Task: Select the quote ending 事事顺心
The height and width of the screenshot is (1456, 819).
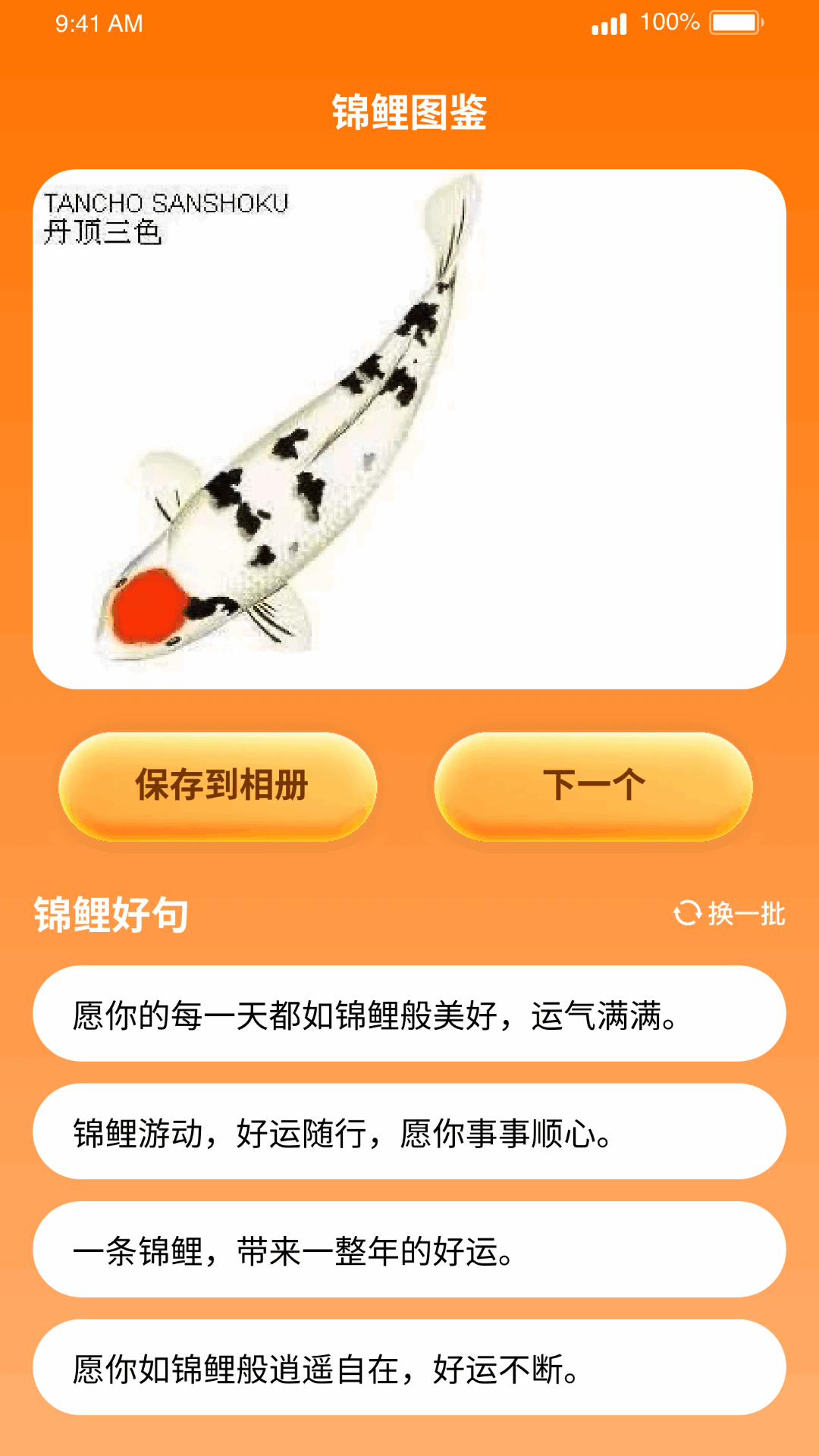Action: coord(409,1131)
